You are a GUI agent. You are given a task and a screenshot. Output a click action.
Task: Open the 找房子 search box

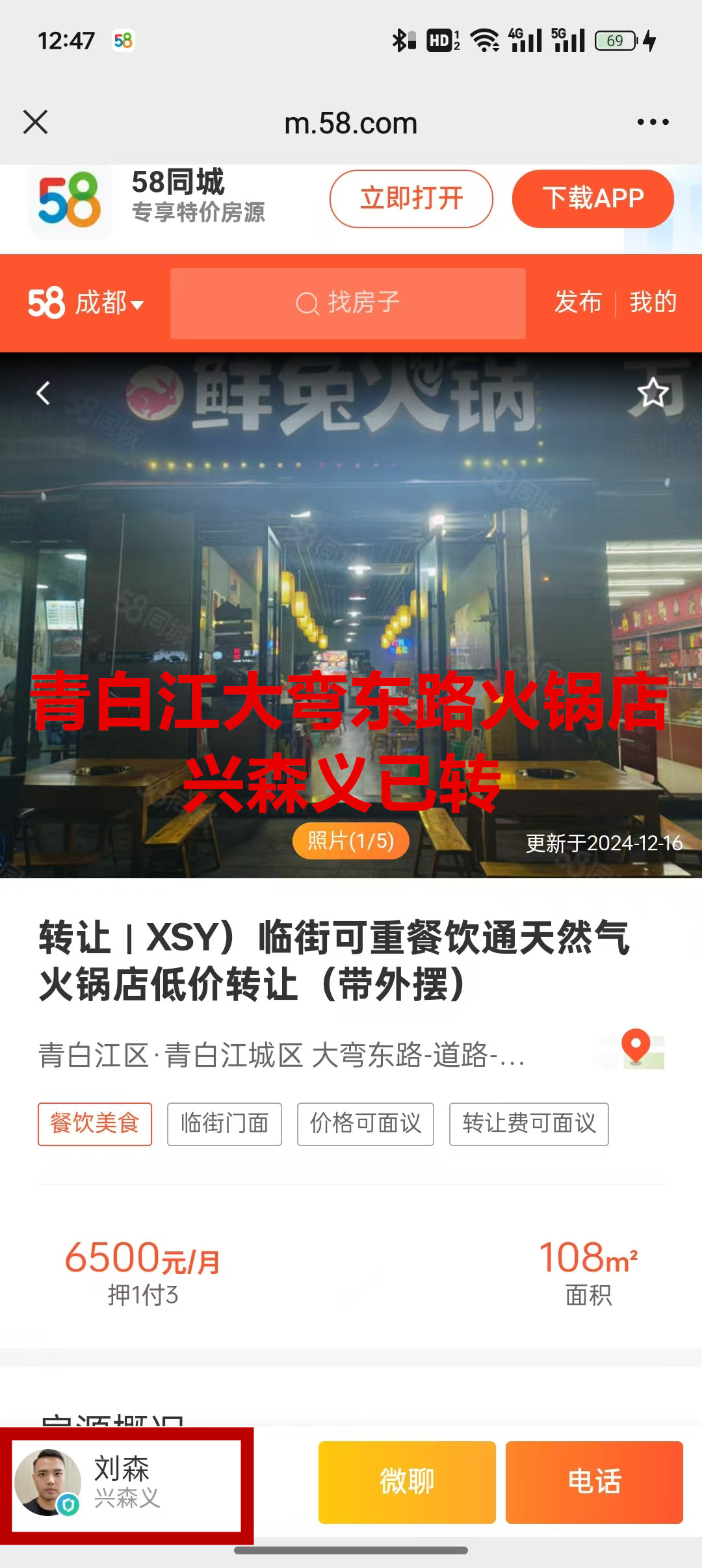(x=348, y=303)
